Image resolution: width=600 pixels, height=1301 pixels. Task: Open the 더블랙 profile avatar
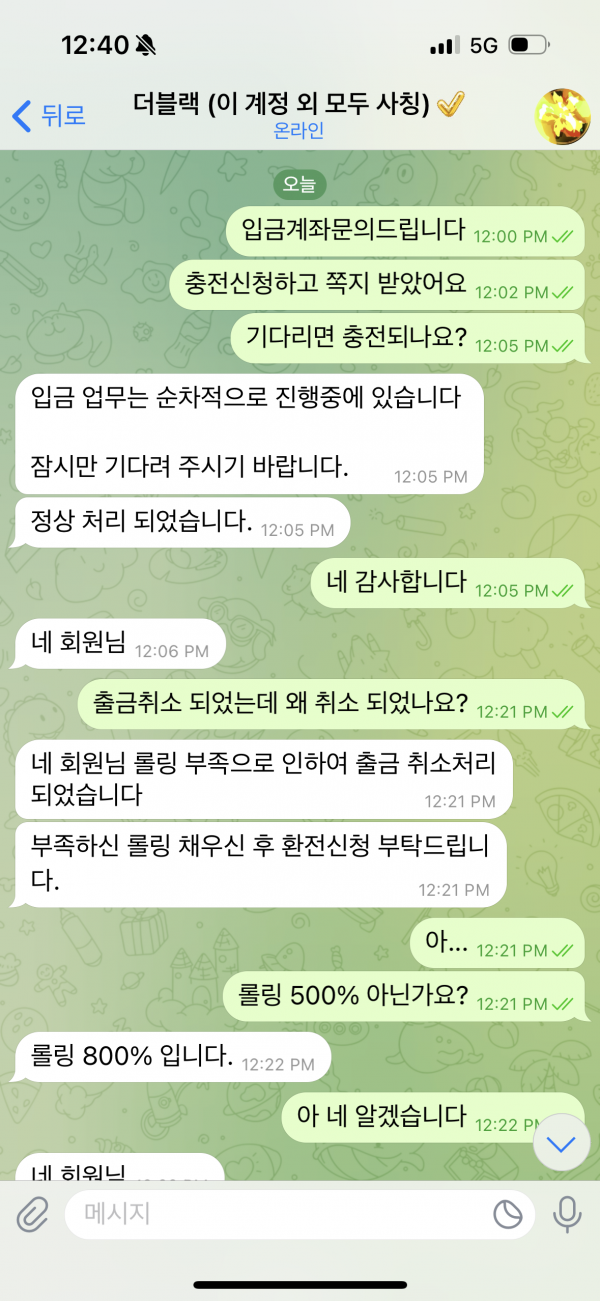(564, 115)
